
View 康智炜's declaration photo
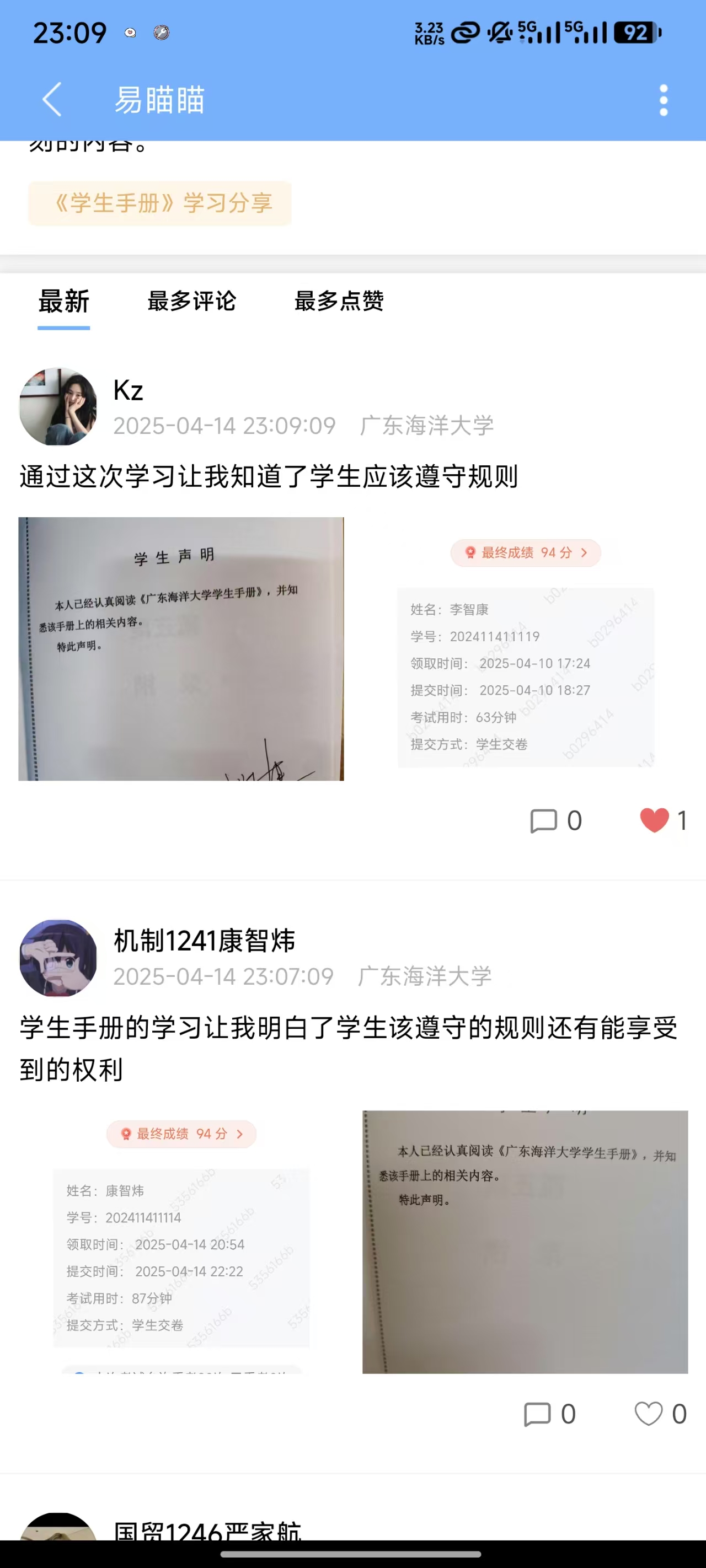coord(525,1242)
